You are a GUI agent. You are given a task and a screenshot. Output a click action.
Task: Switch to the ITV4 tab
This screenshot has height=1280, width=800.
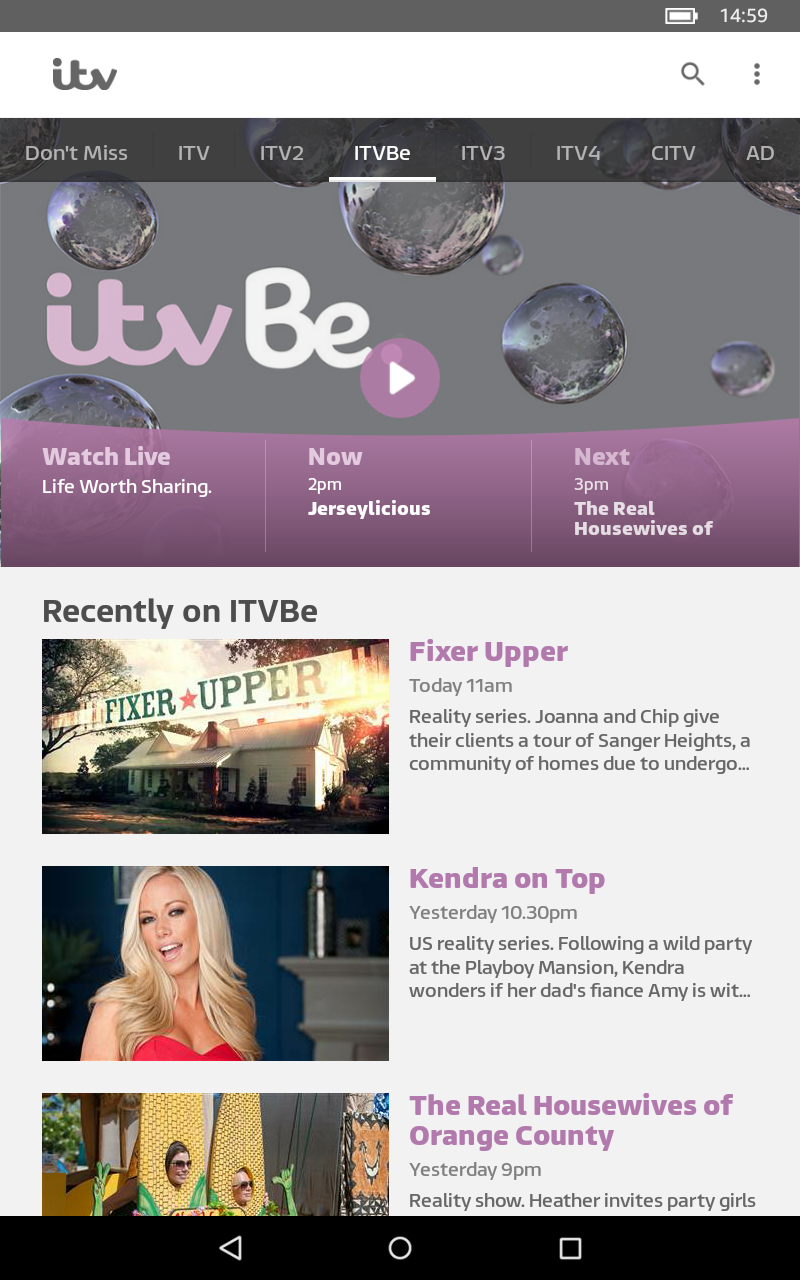[x=578, y=153]
